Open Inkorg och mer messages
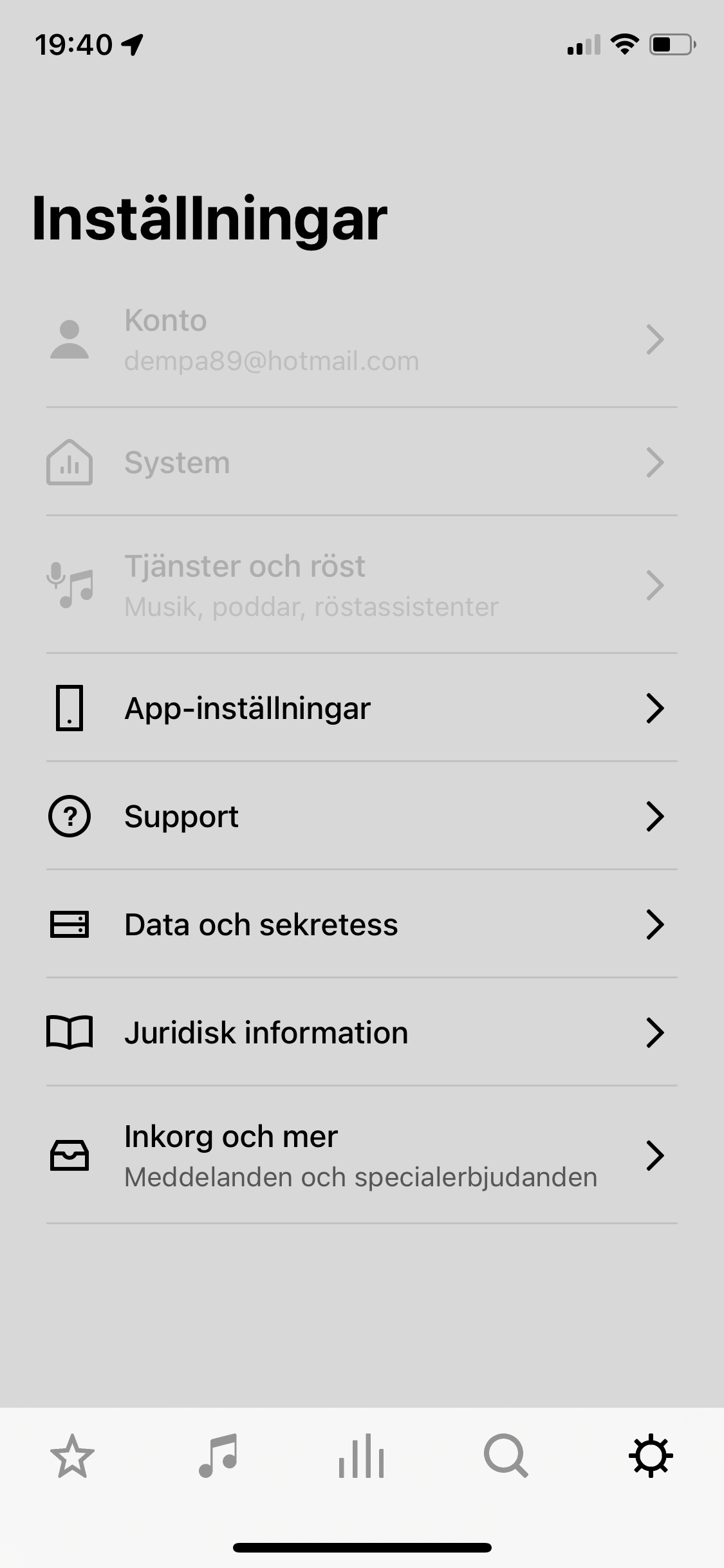724x1568 pixels. [x=362, y=1155]
